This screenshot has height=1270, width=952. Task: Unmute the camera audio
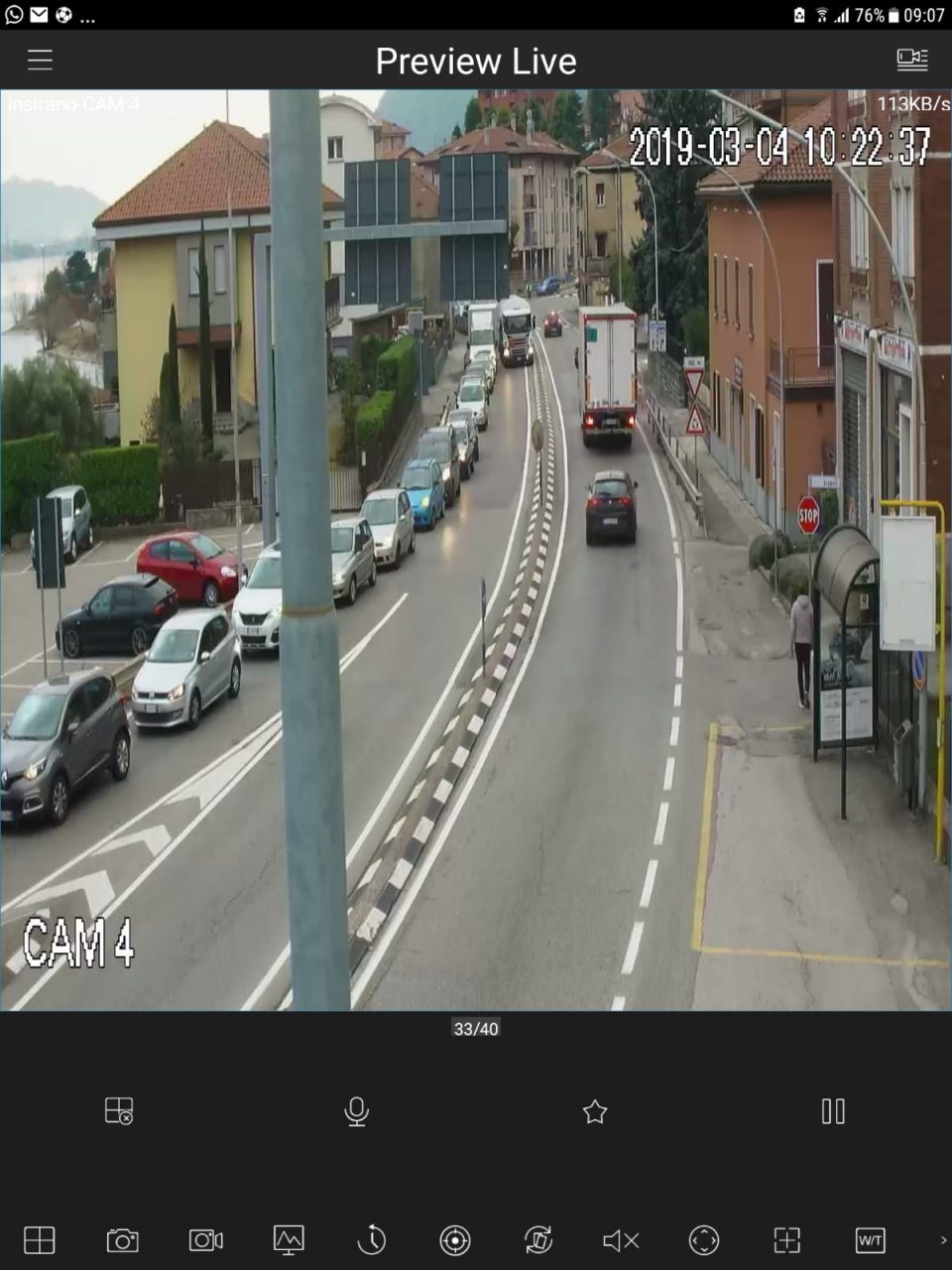(621, 1240)
